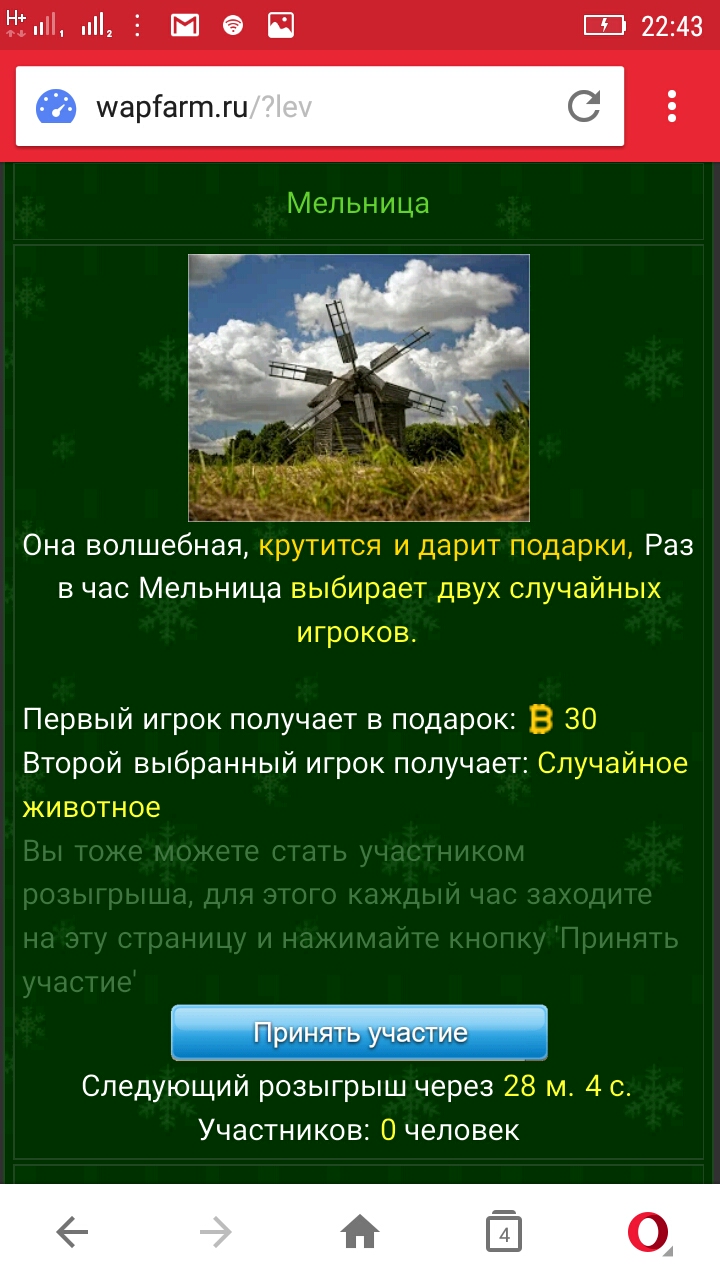Reload the wapfarm.ru page

pyautogui.click(x=584, y=106)
